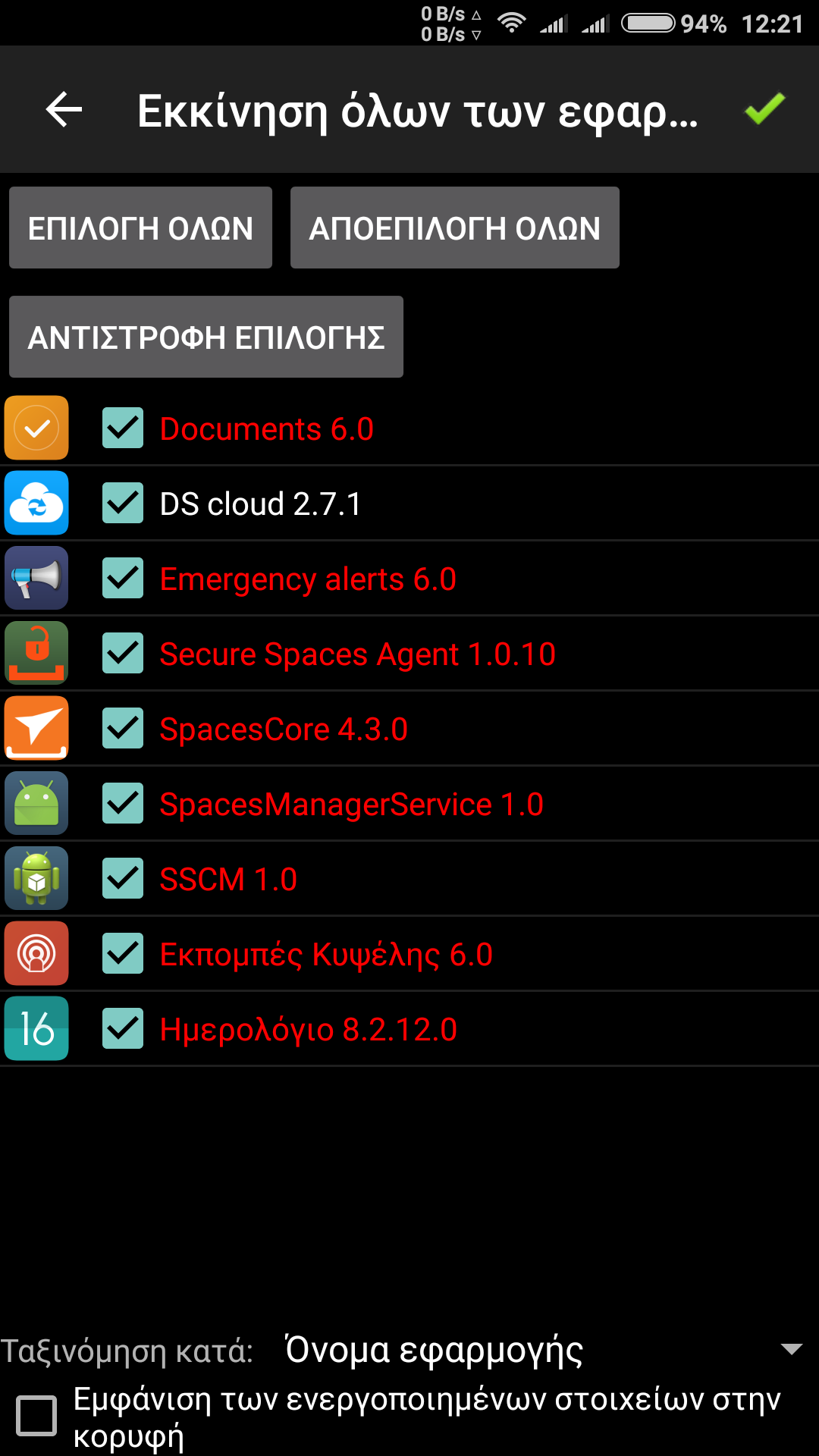819x1456 pixels.
Task: Uncheck SSCM 1.0
Action: tap(123, 879)
